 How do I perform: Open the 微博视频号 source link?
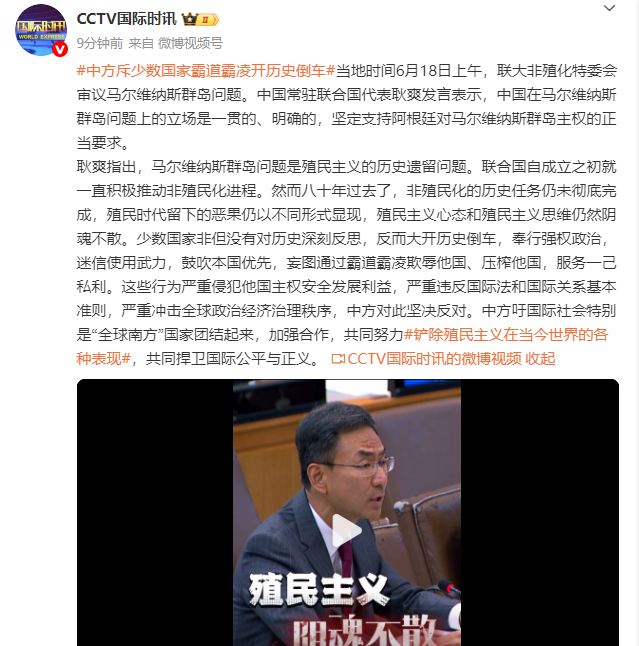tap(190, 43)
